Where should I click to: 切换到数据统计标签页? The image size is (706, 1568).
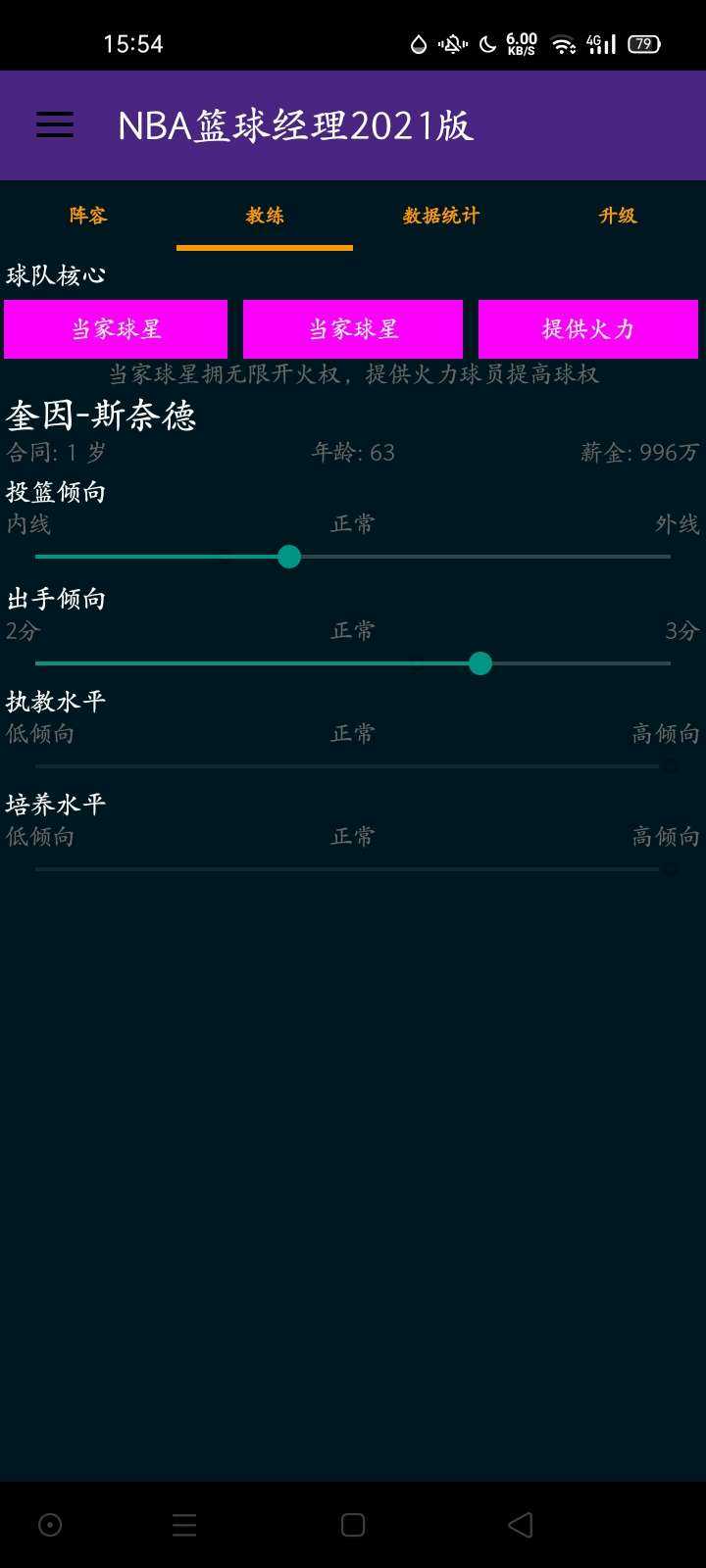click(439, 216)
